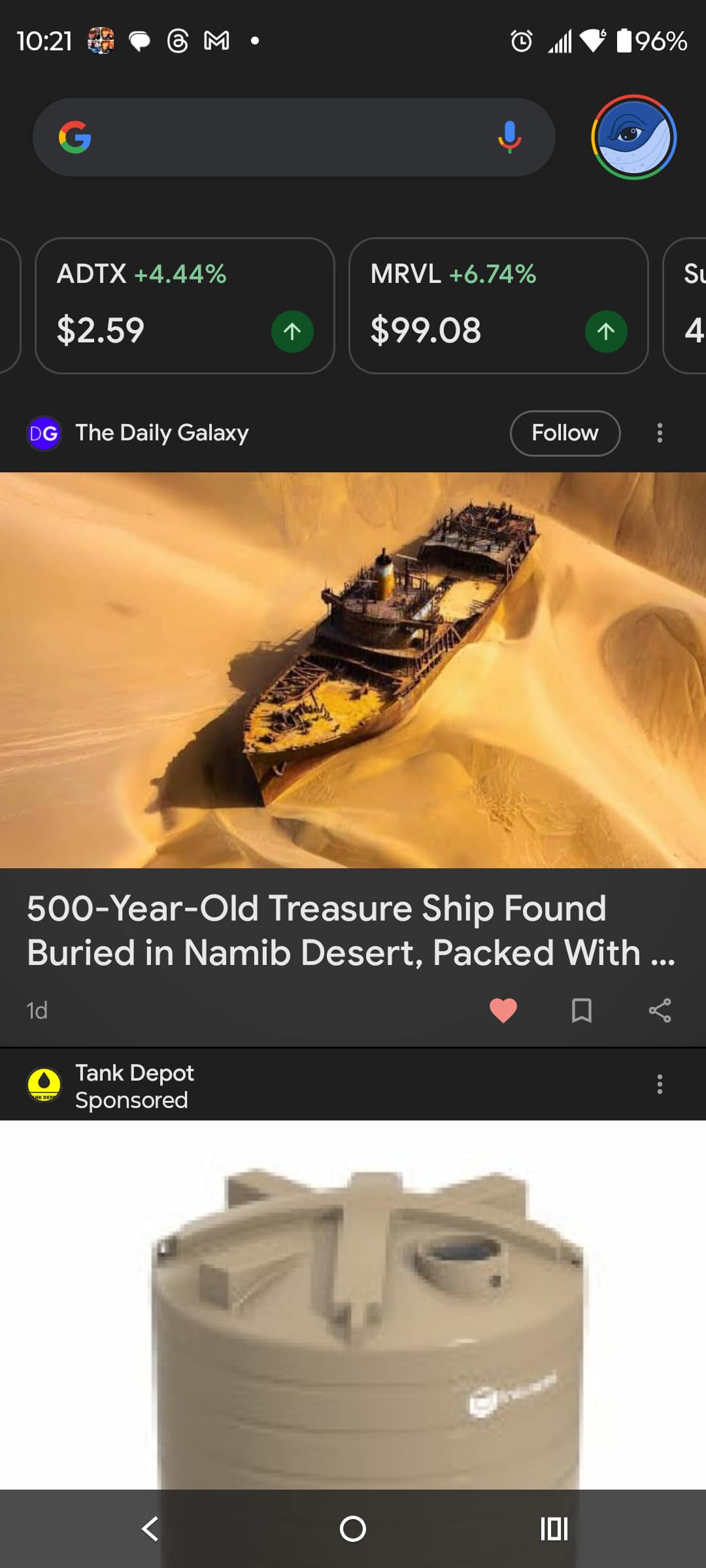Open the Google G logo in search bar
This screenshot has height=1568, width=706.
pos(76,137)
